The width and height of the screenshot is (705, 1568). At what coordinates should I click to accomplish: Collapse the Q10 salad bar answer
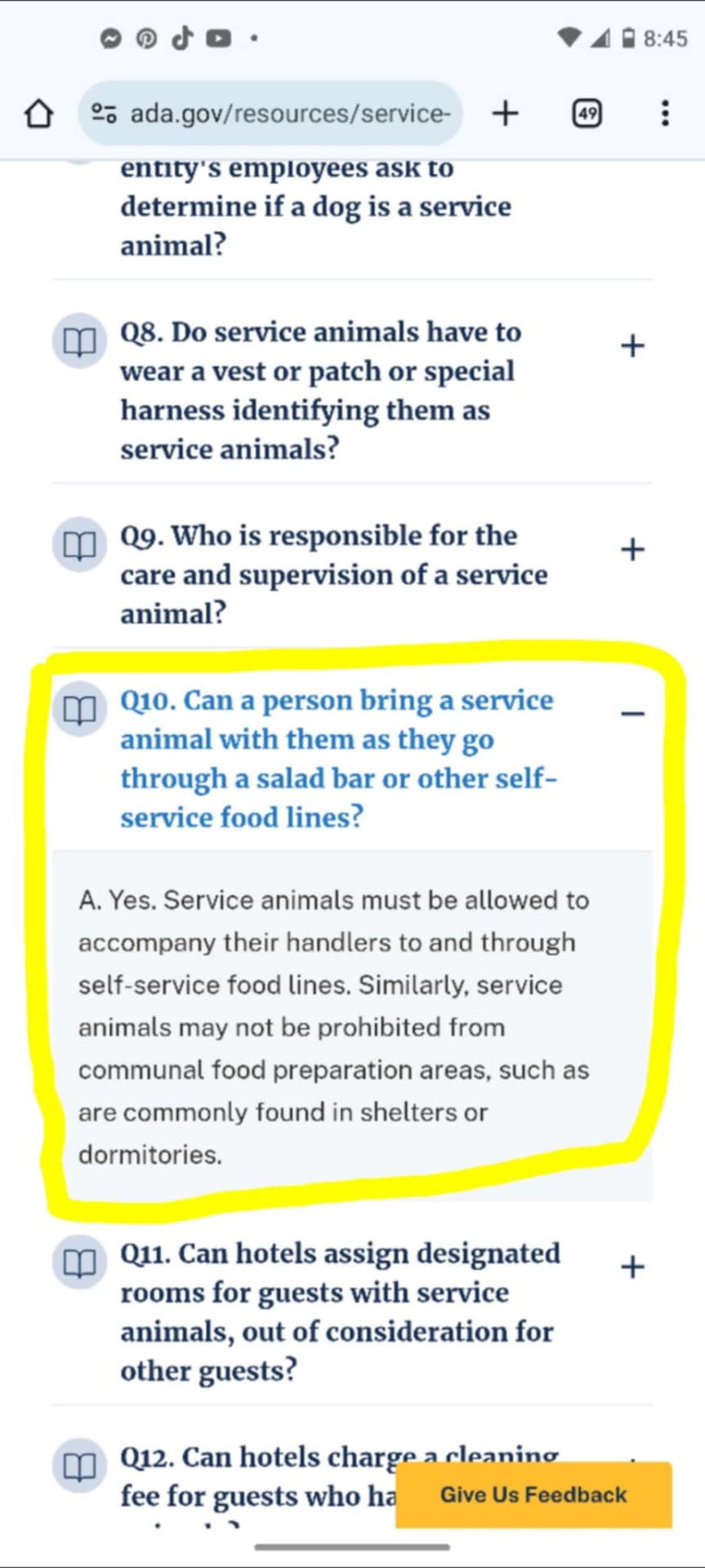coord(632,714)
